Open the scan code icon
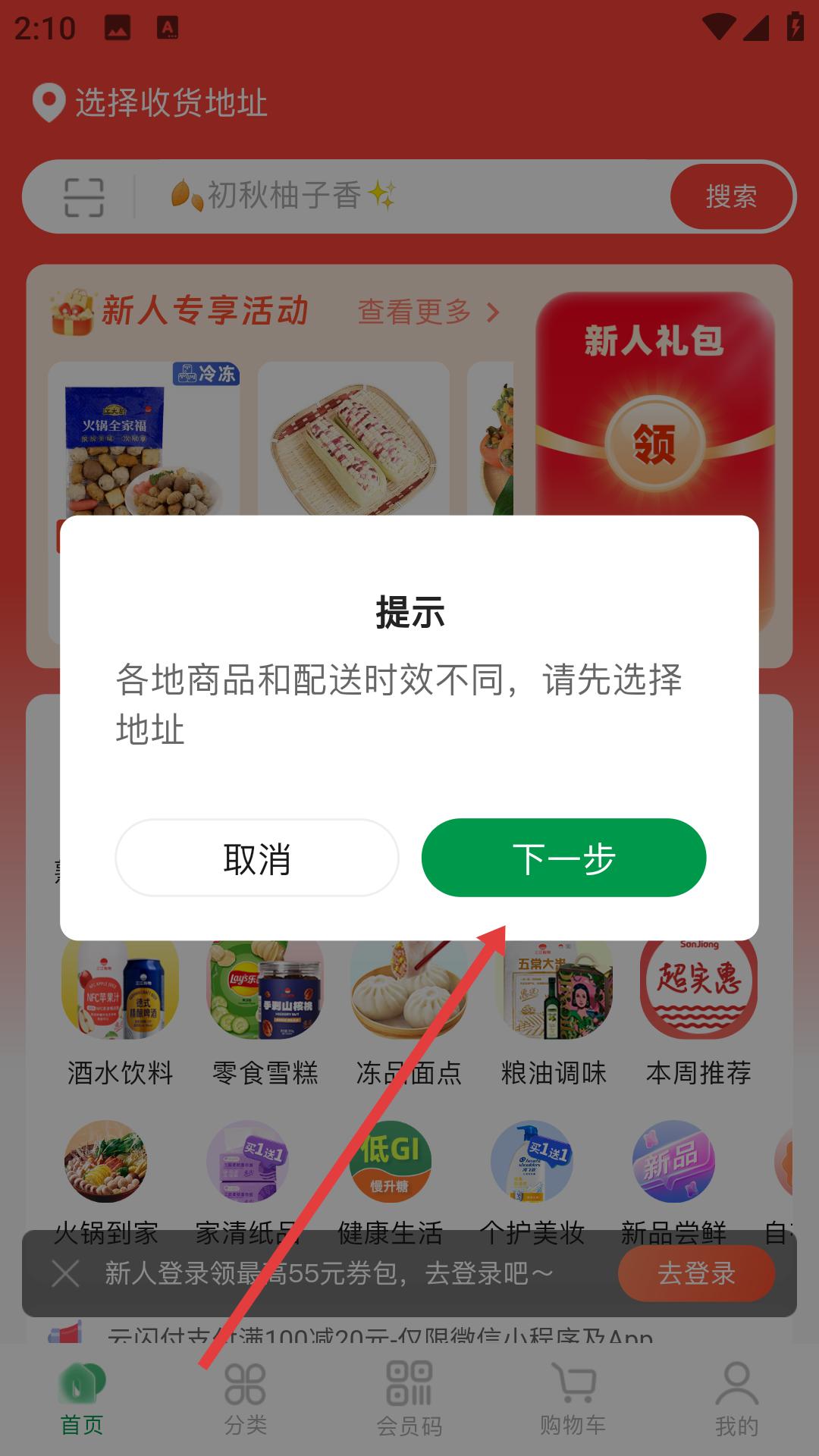 tap(83, 197)
